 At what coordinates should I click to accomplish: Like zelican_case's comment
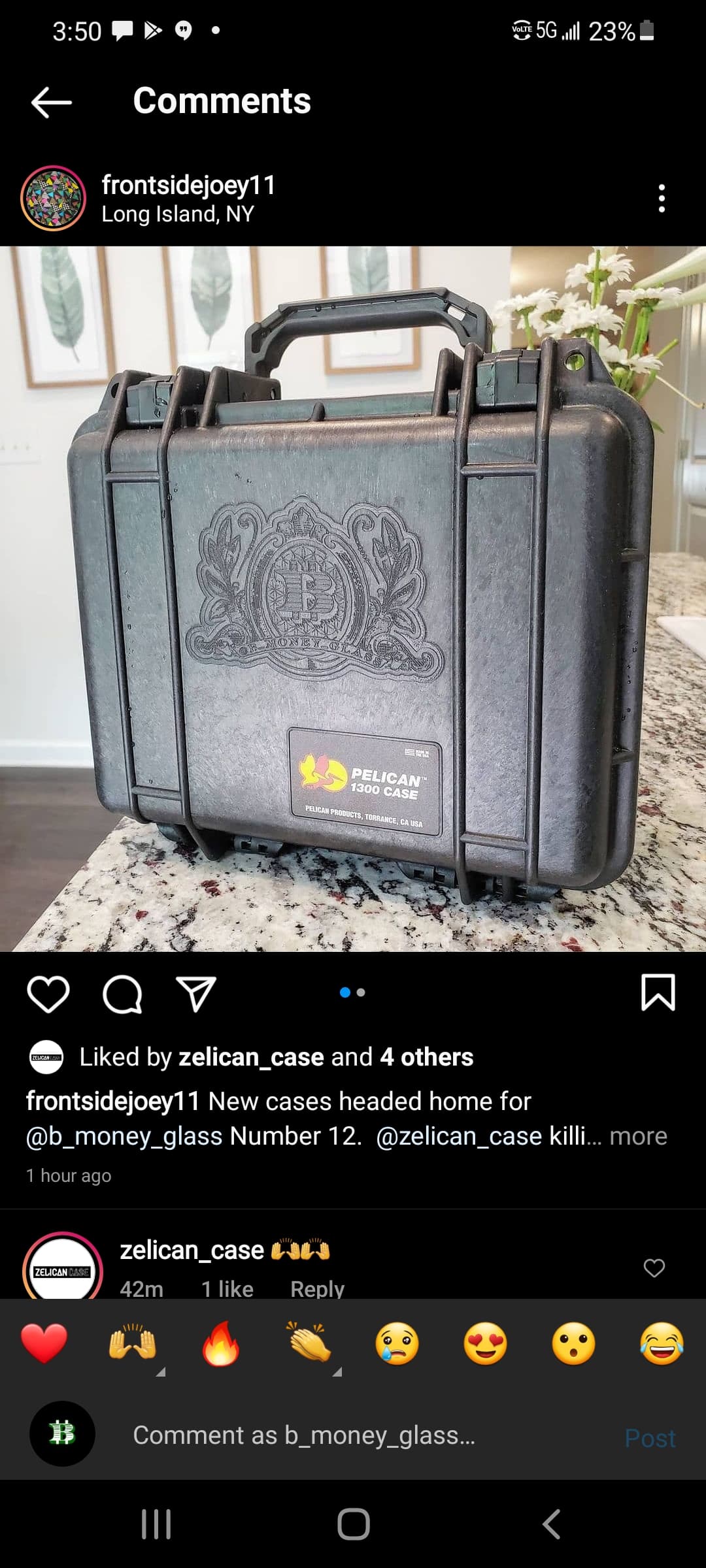pyautogui.click(x=654, y=1267)
